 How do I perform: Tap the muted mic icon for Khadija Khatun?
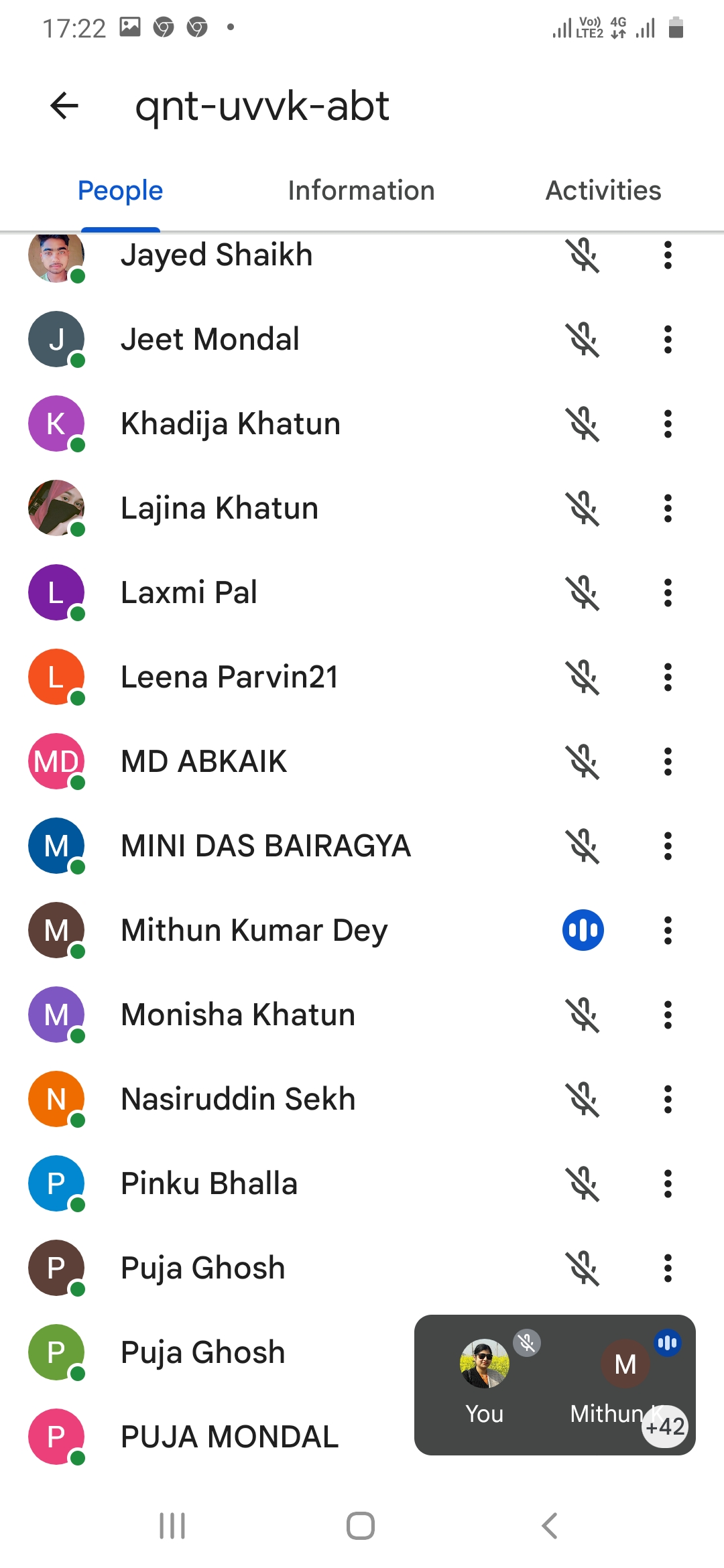pyautogui.click(x=583, y=424)
